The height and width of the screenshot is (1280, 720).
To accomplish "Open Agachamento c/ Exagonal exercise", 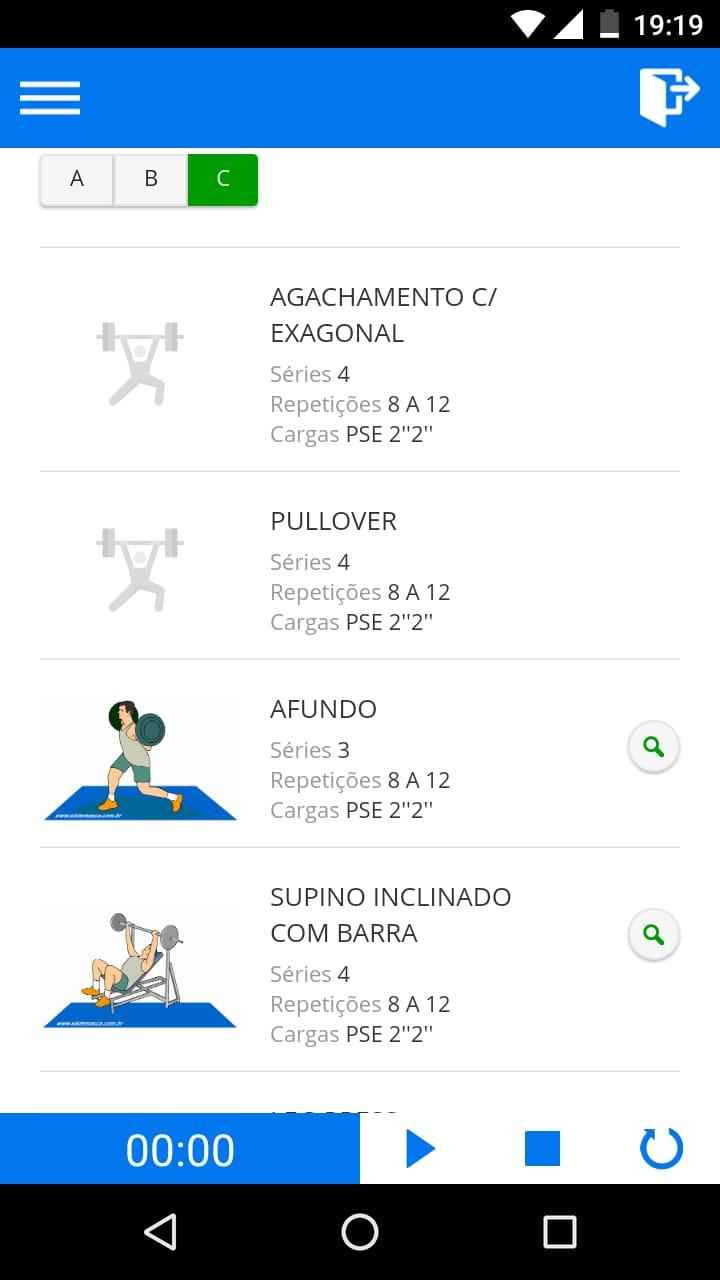I will pos(383,314).
